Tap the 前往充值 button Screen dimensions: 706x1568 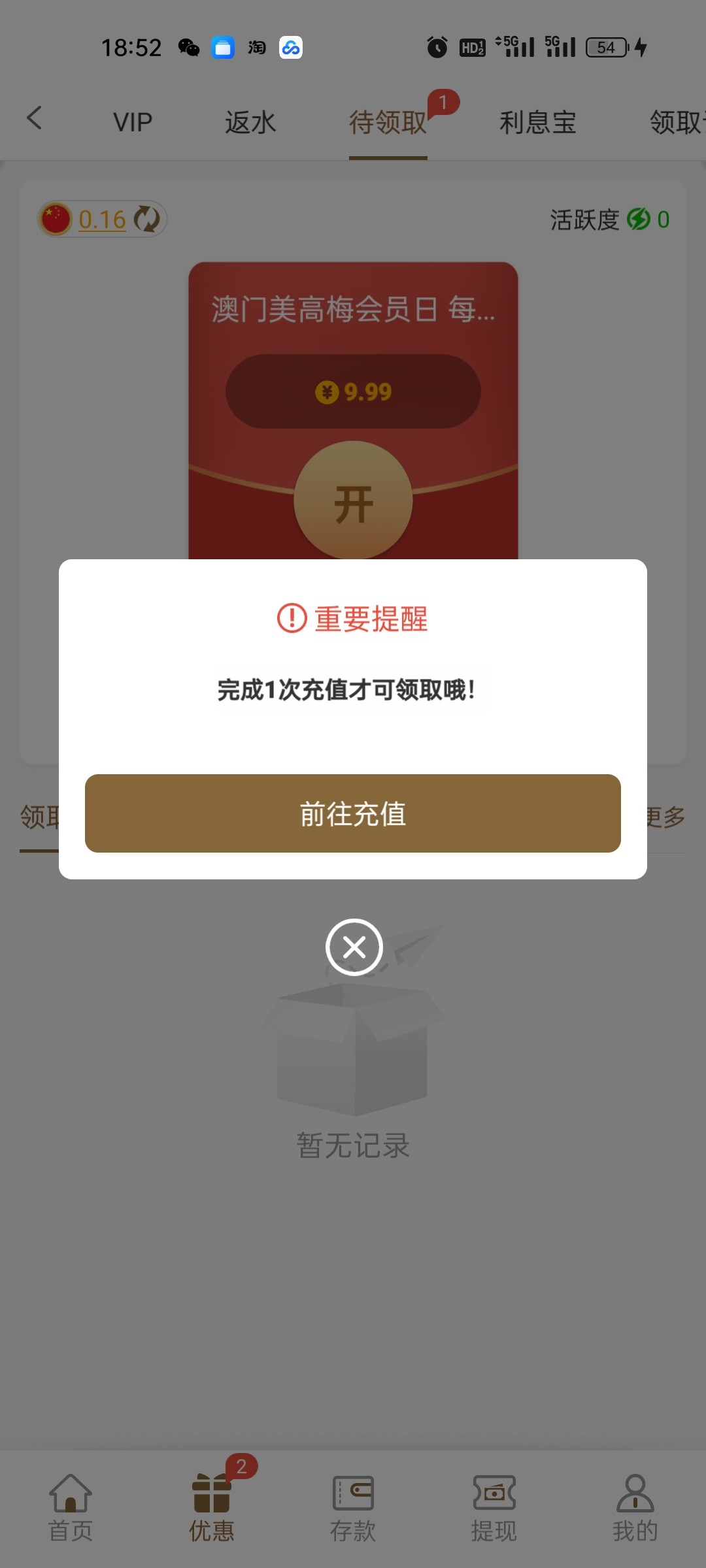click(x=353, y=813)
